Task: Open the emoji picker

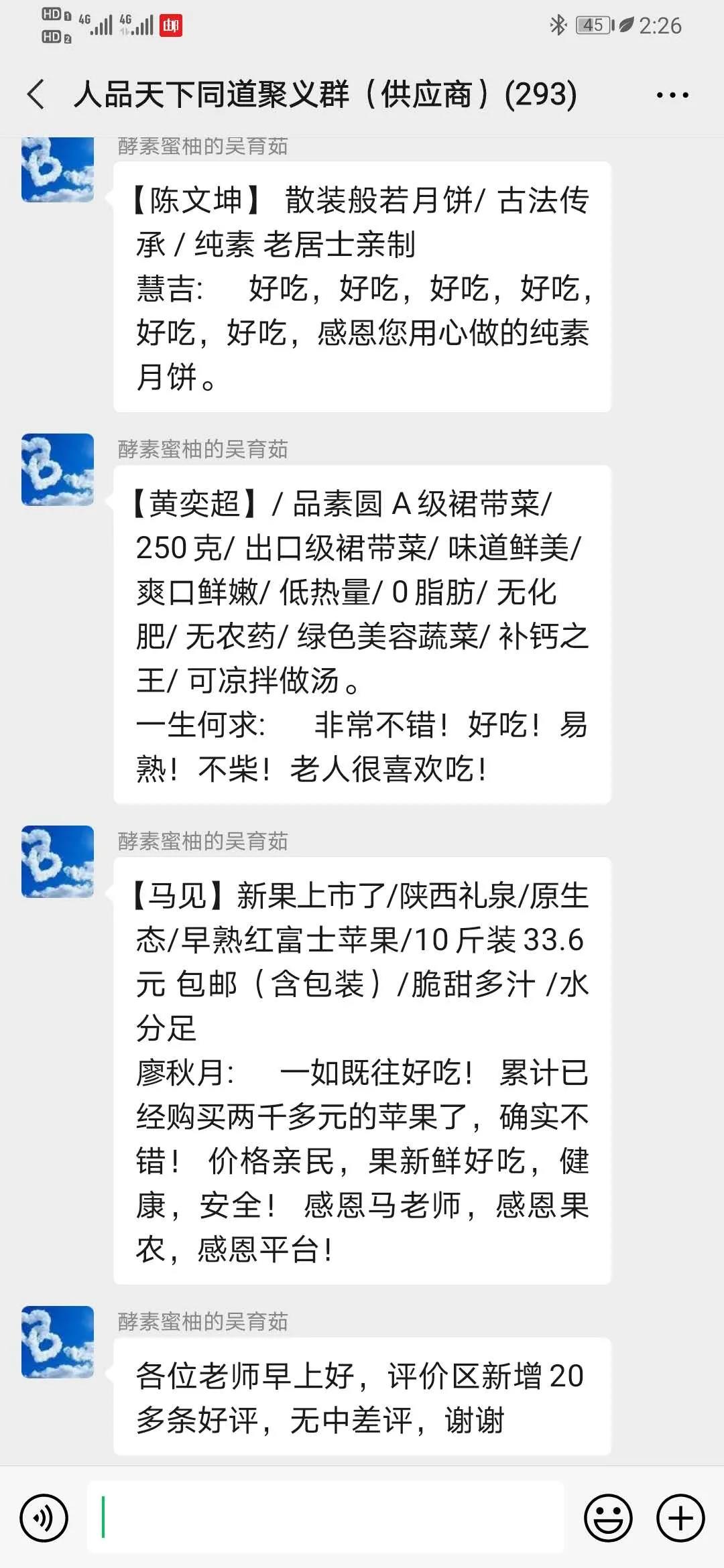Action: pos(608,1518)
